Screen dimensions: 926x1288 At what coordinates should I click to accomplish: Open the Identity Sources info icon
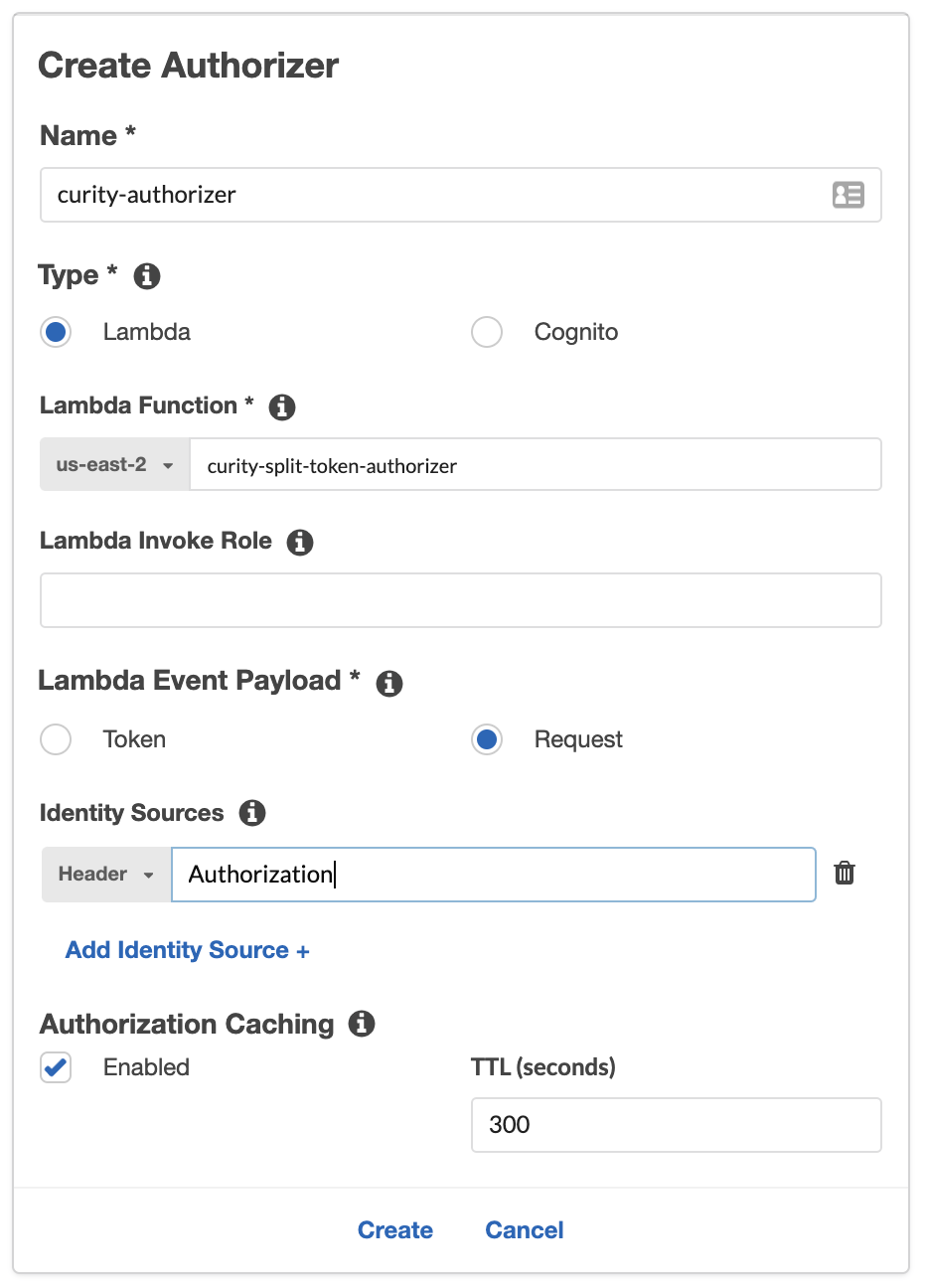pos(252,813)
